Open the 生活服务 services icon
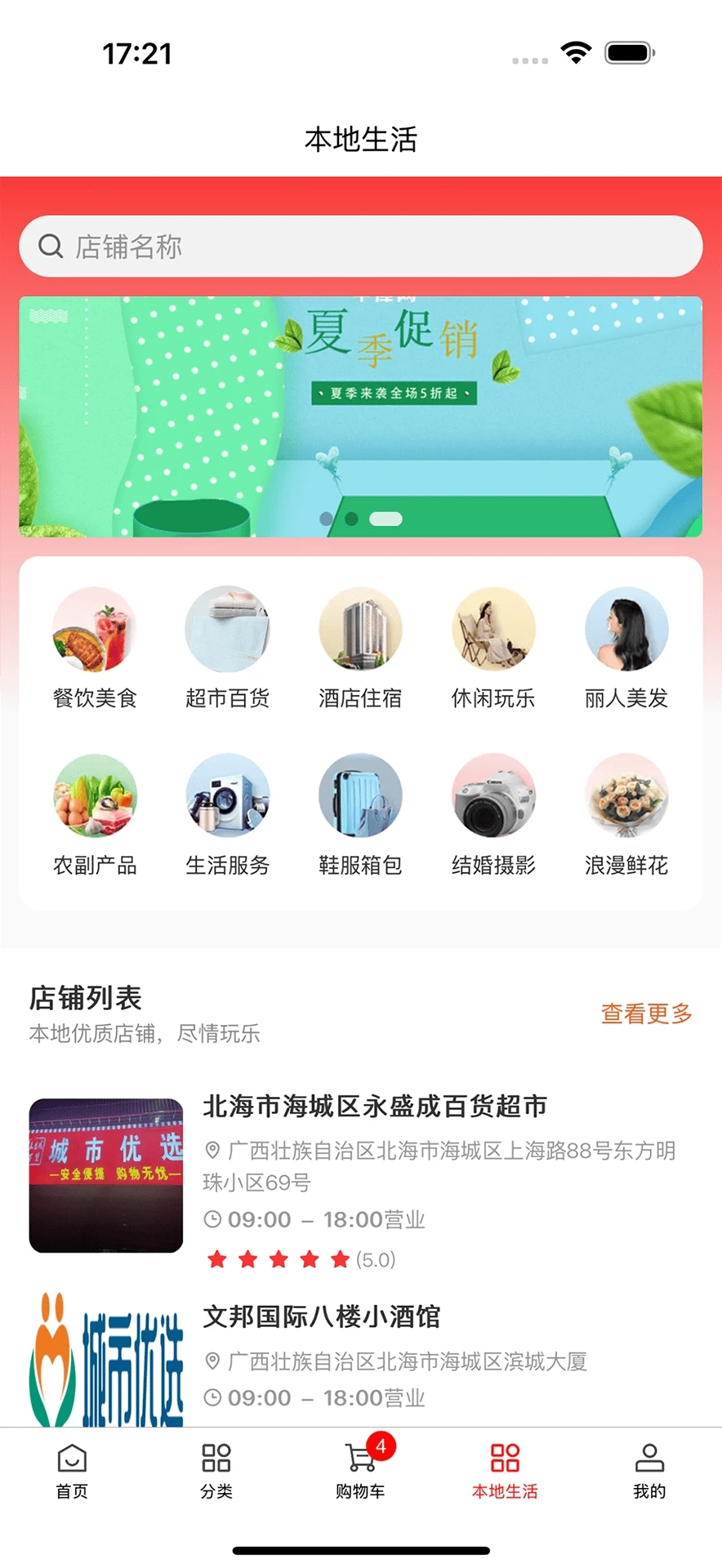 click(228, 796)
